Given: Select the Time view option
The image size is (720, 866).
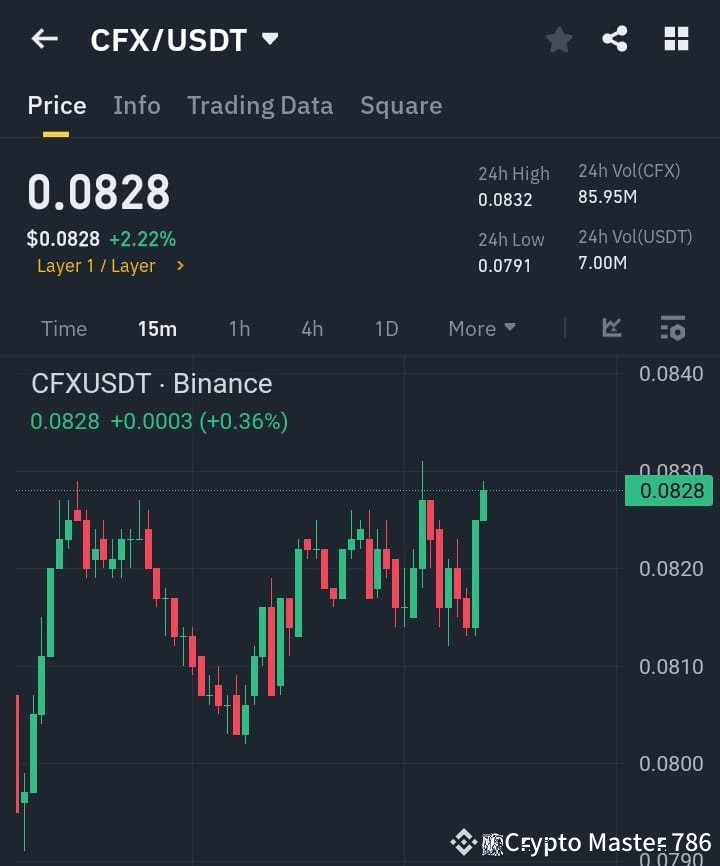Looking at the screenshot, I should coord(63,328).
